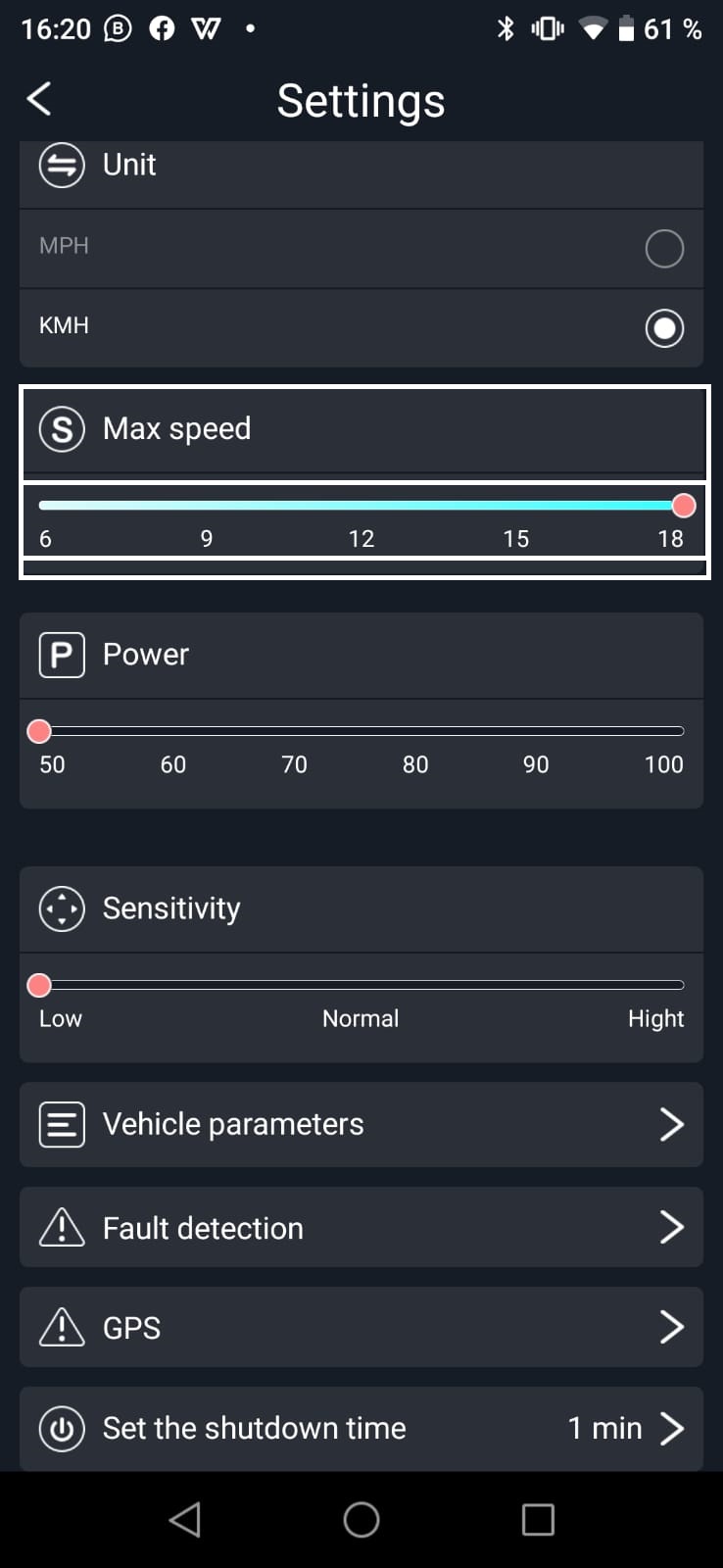Open GPS settings row

[361, 1328]
